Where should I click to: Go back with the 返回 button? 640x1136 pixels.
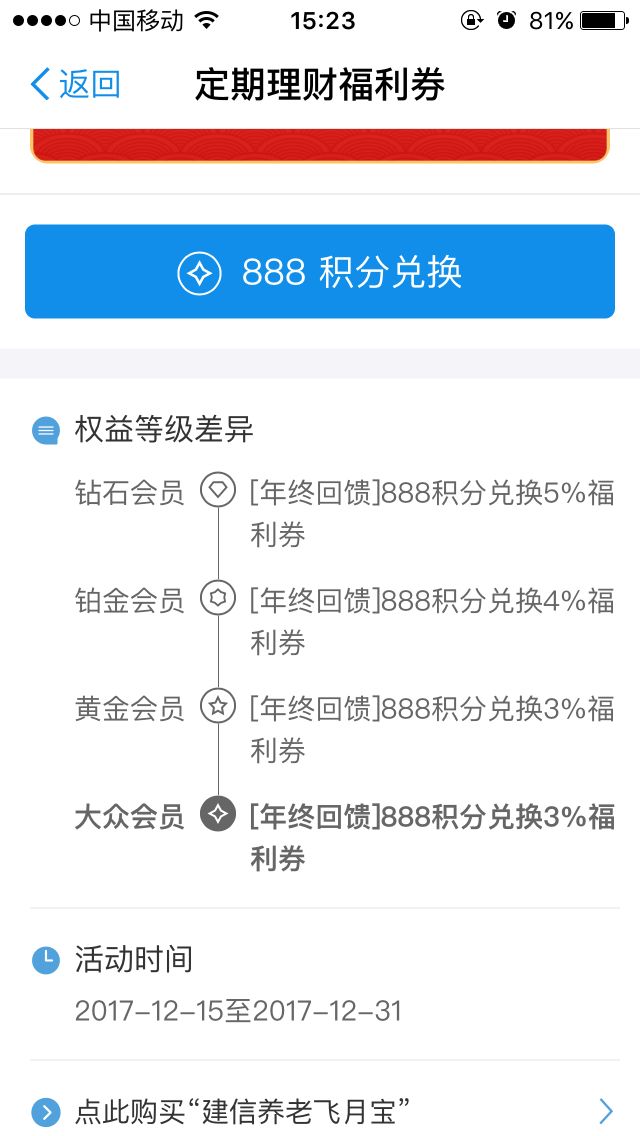[75, 85]
